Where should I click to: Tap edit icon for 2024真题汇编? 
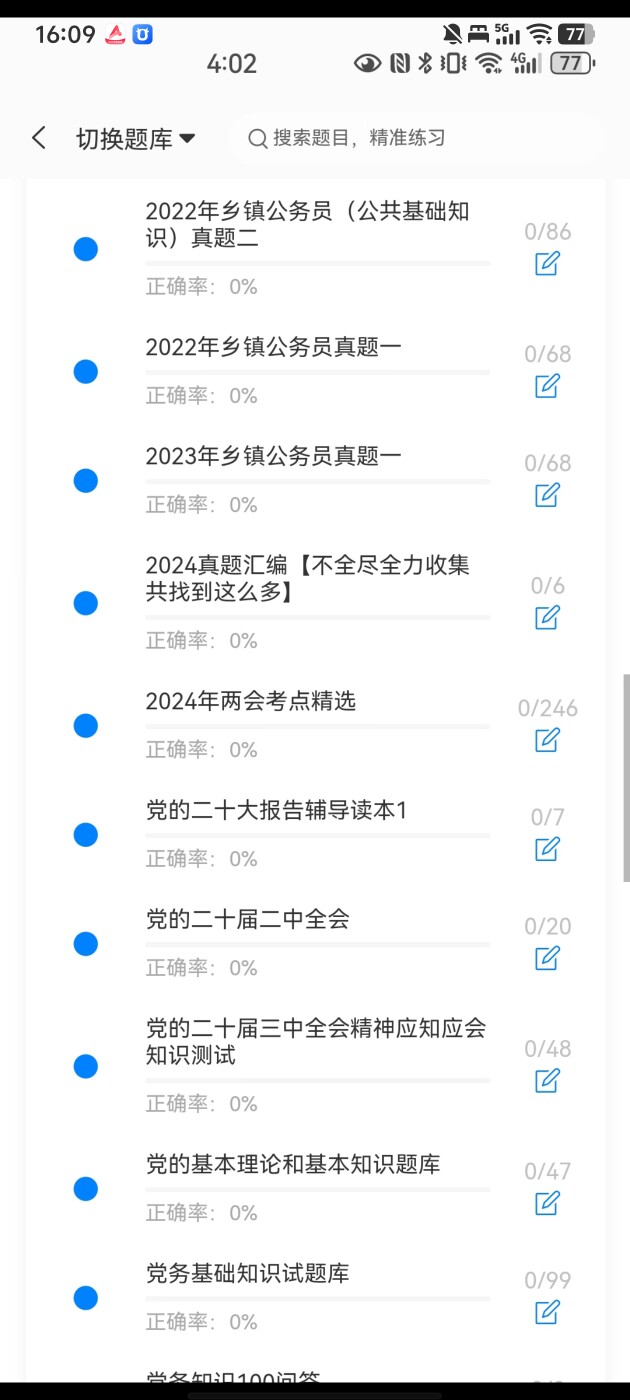coord(547,617)
